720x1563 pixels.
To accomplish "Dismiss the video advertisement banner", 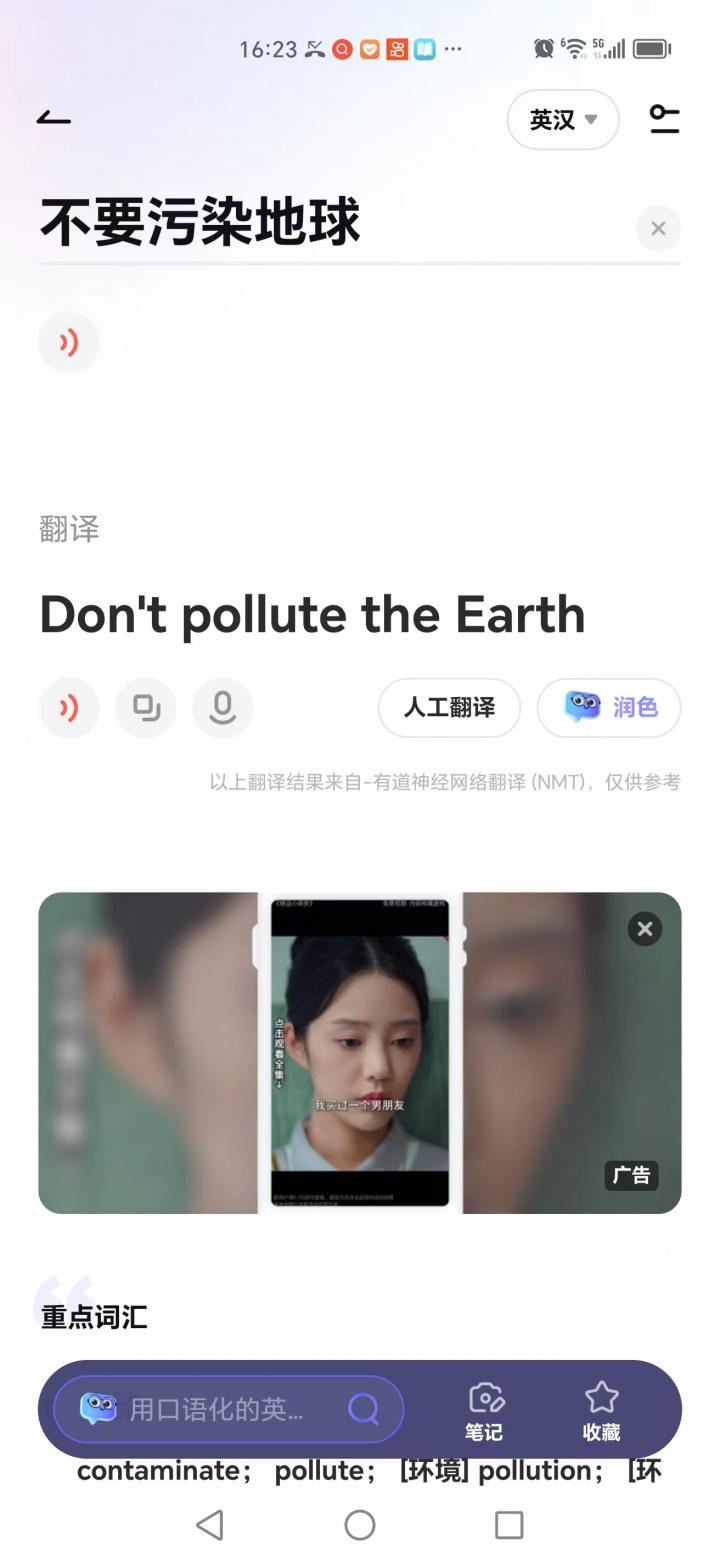I will [x=645, y=929].
